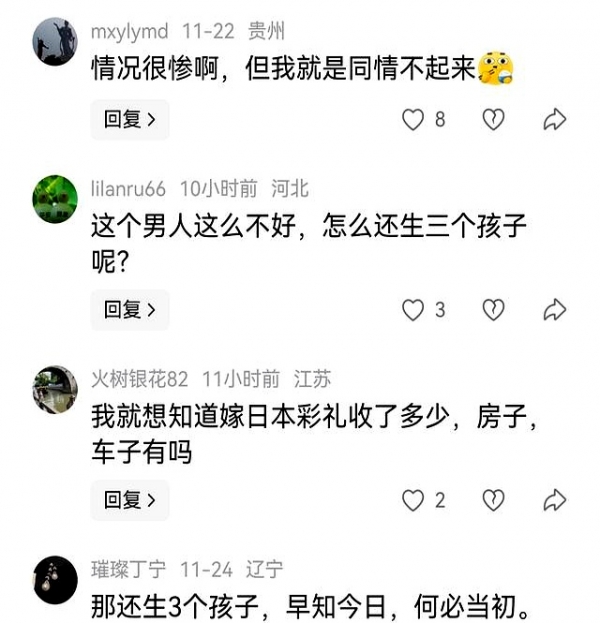600x623 pixels.
Task: Dislike mxylymd's comment
Action: pyautogui.click(x=493, y=120)
